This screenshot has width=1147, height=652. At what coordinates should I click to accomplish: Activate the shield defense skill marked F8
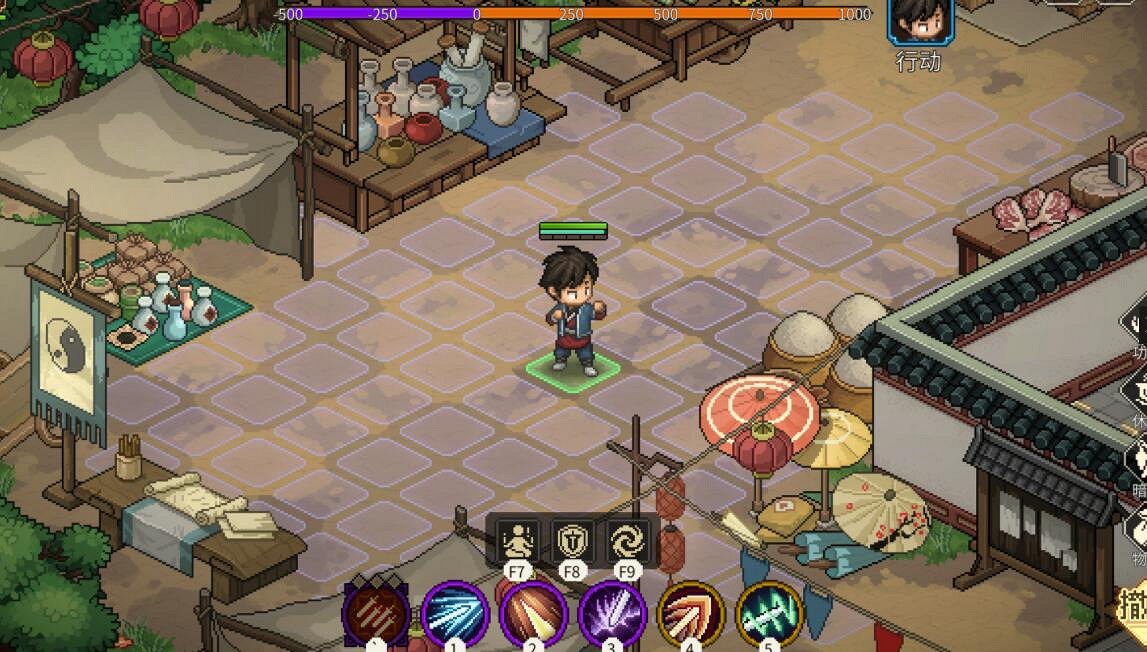coord(571,541)
